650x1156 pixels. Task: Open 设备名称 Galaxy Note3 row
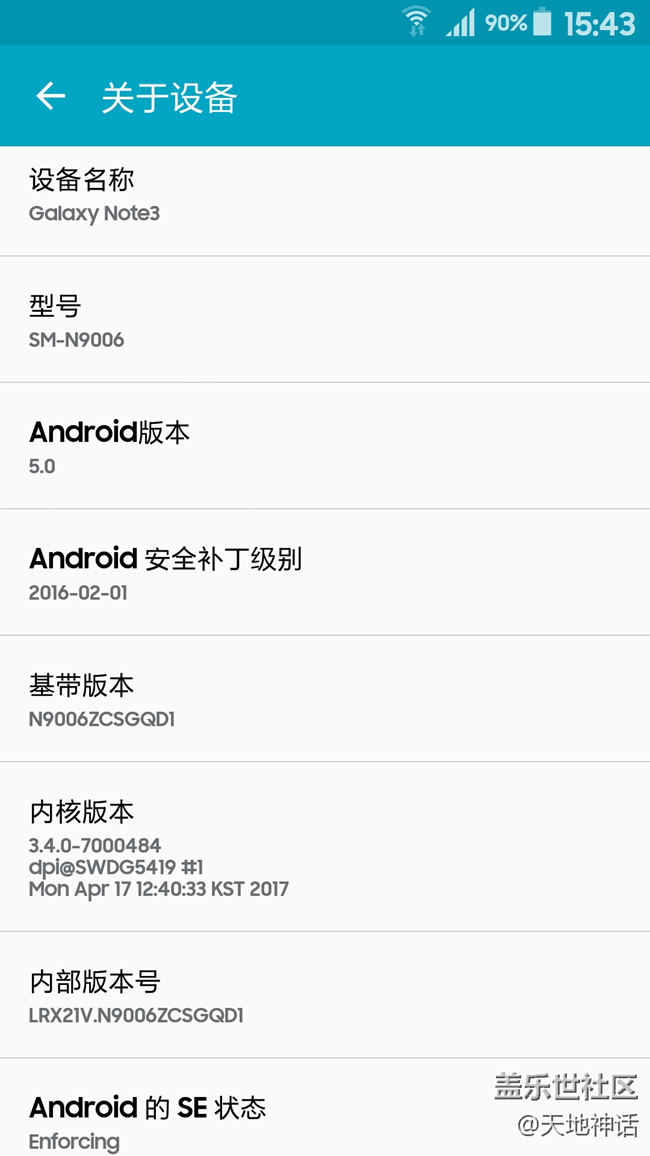click(325, 197)
